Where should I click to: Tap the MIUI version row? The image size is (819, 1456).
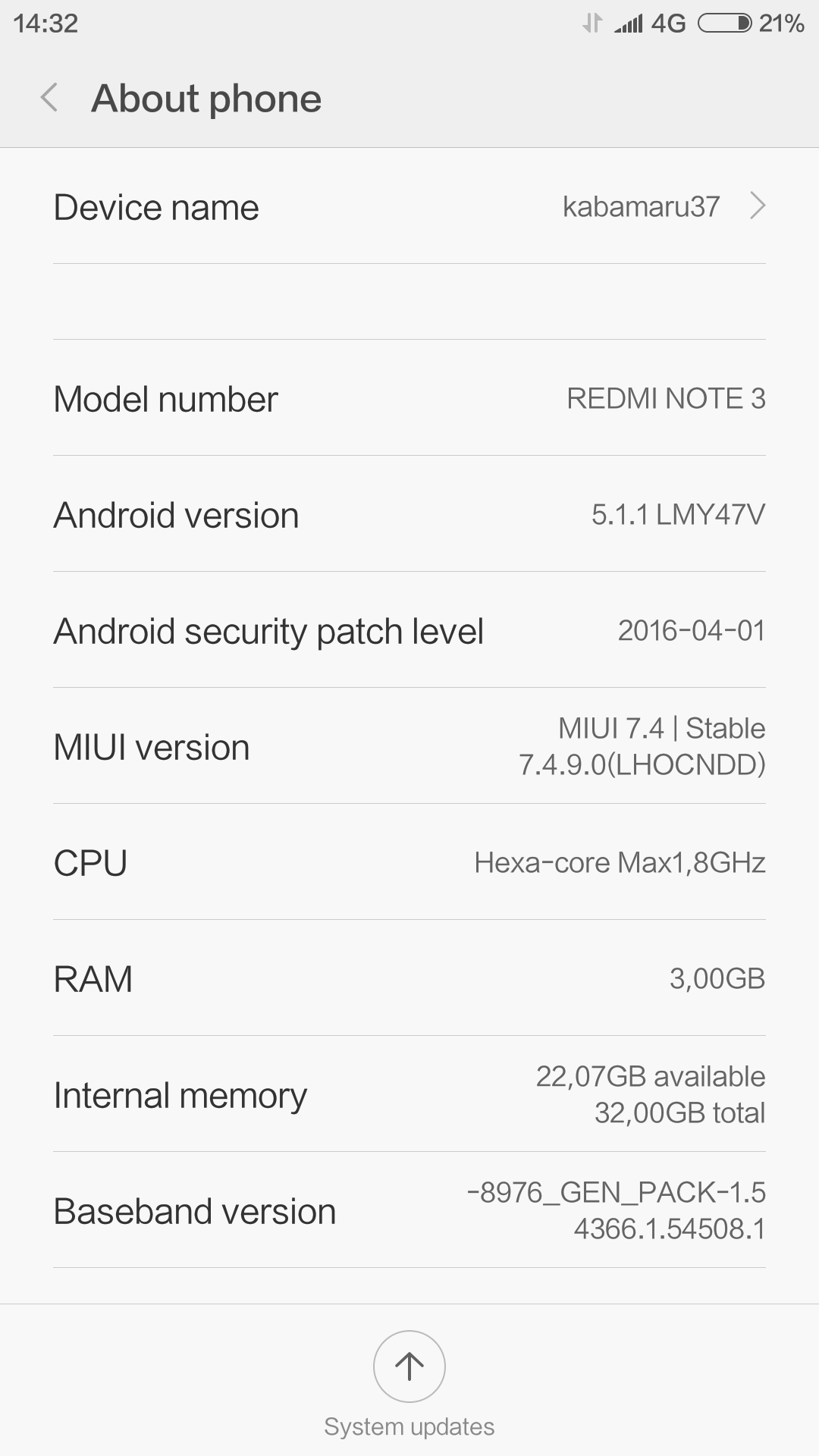click(x=409, y=746)
